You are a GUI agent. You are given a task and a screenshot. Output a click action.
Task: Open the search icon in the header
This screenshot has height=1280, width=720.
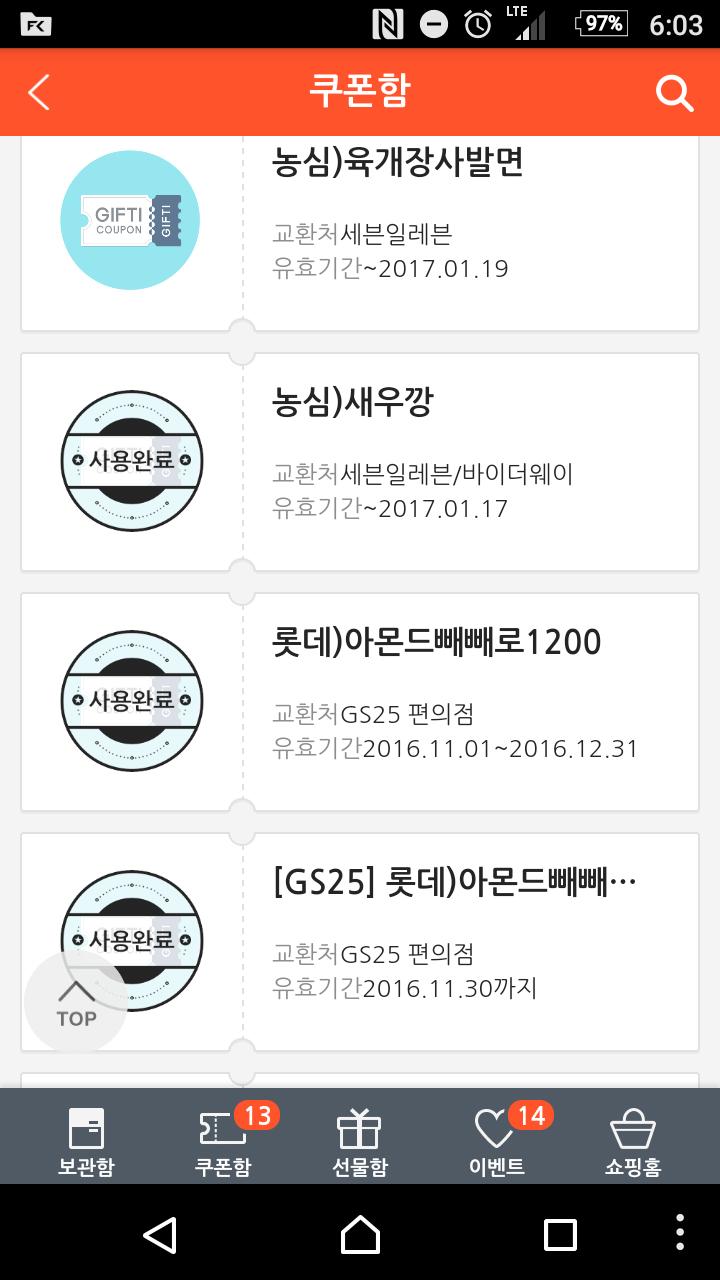(x=674, y=93)
